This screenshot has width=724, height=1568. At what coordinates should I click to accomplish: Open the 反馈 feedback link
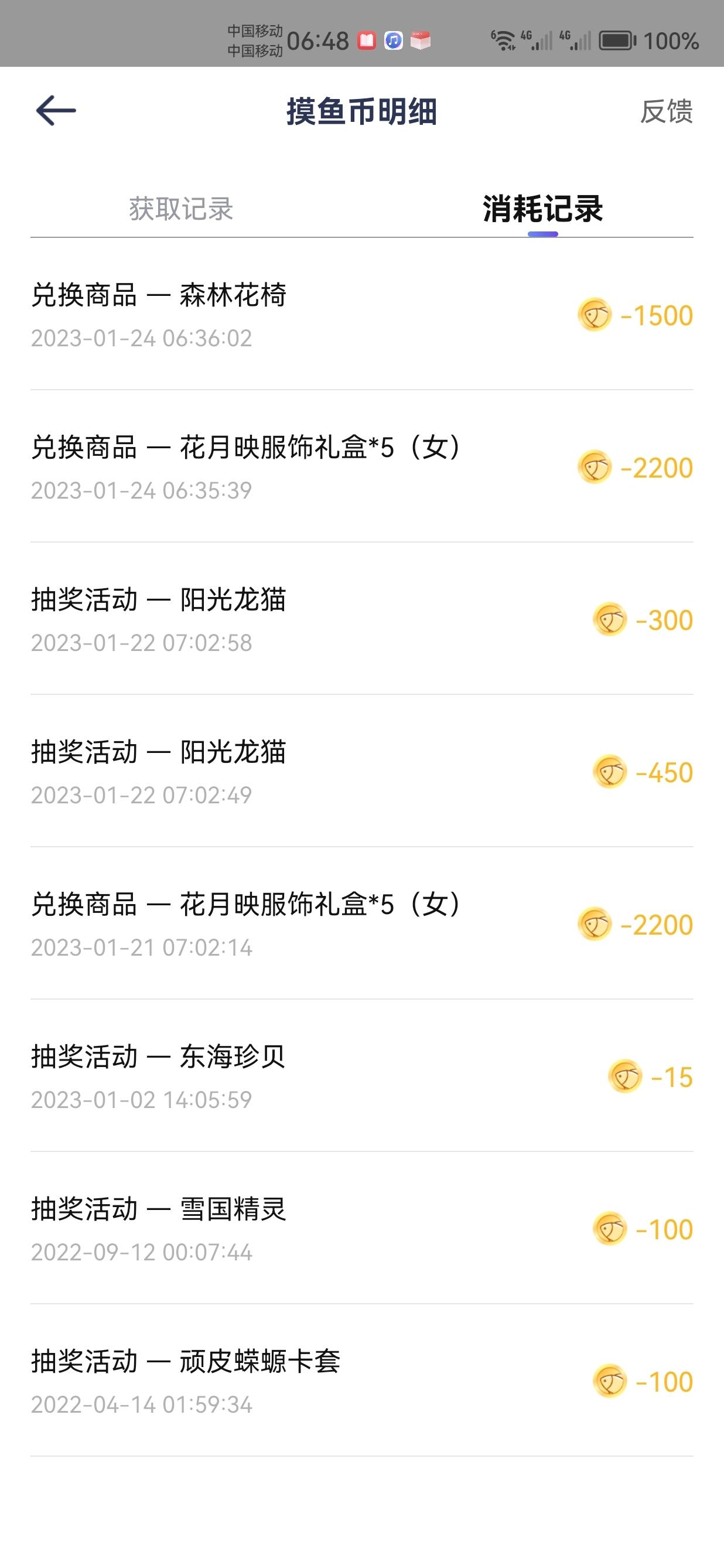point(666,111)
